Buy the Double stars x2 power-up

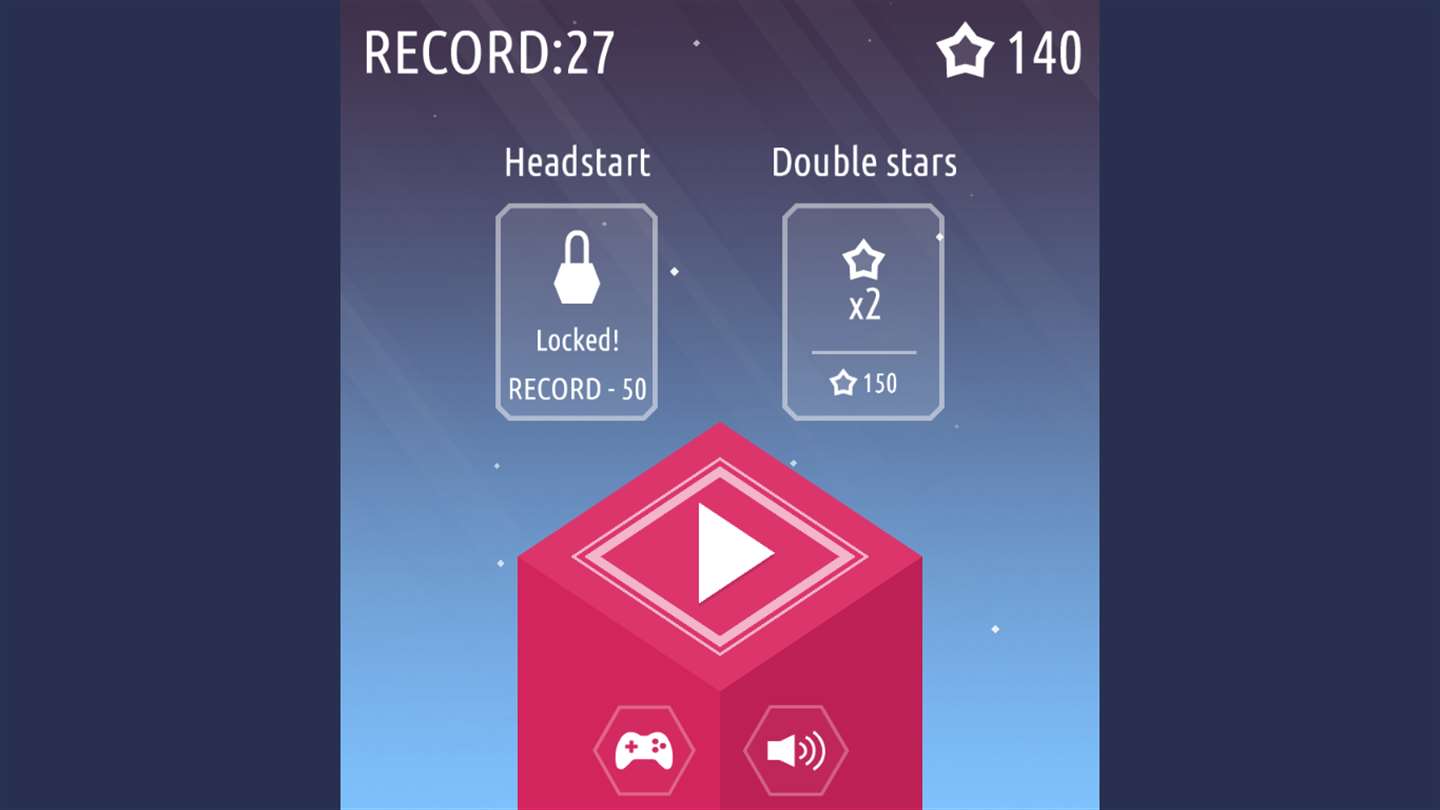(x=863, y=312)
